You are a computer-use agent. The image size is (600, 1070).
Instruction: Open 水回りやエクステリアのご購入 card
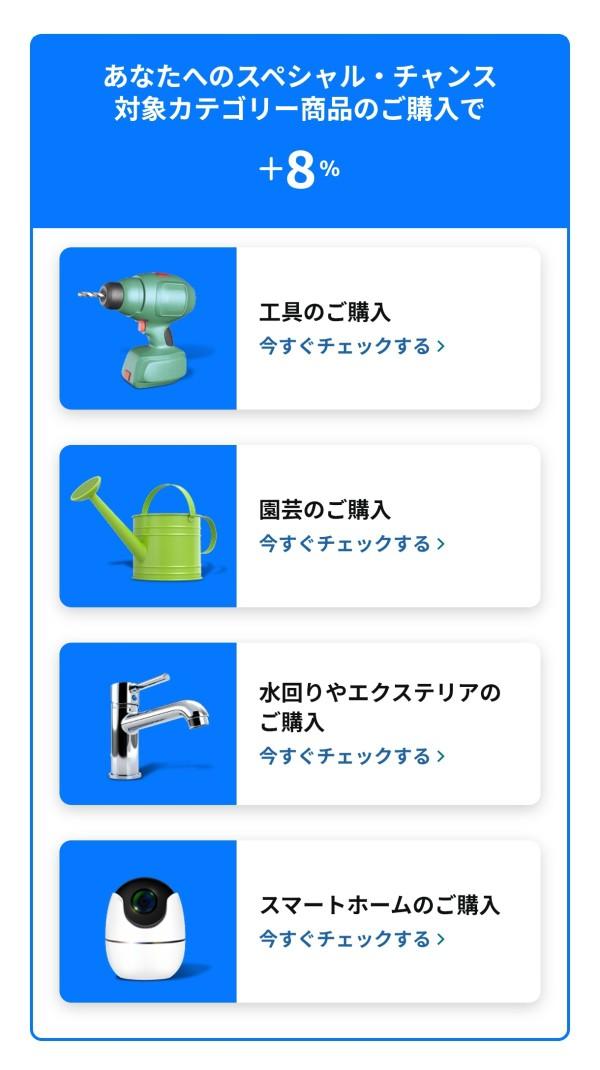(300, 723)
